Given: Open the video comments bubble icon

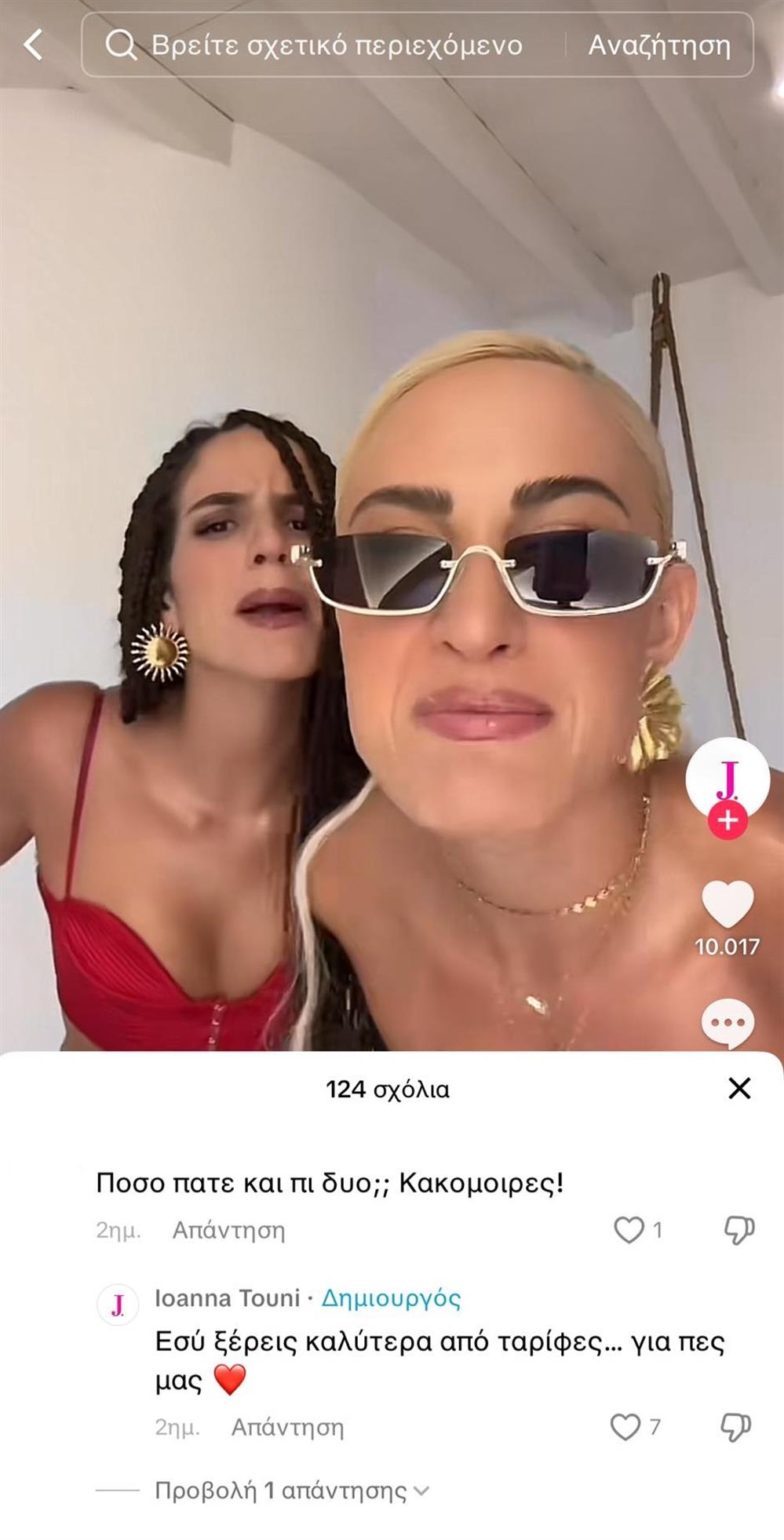Looking at the screenshot, I should coord(727,1024).
